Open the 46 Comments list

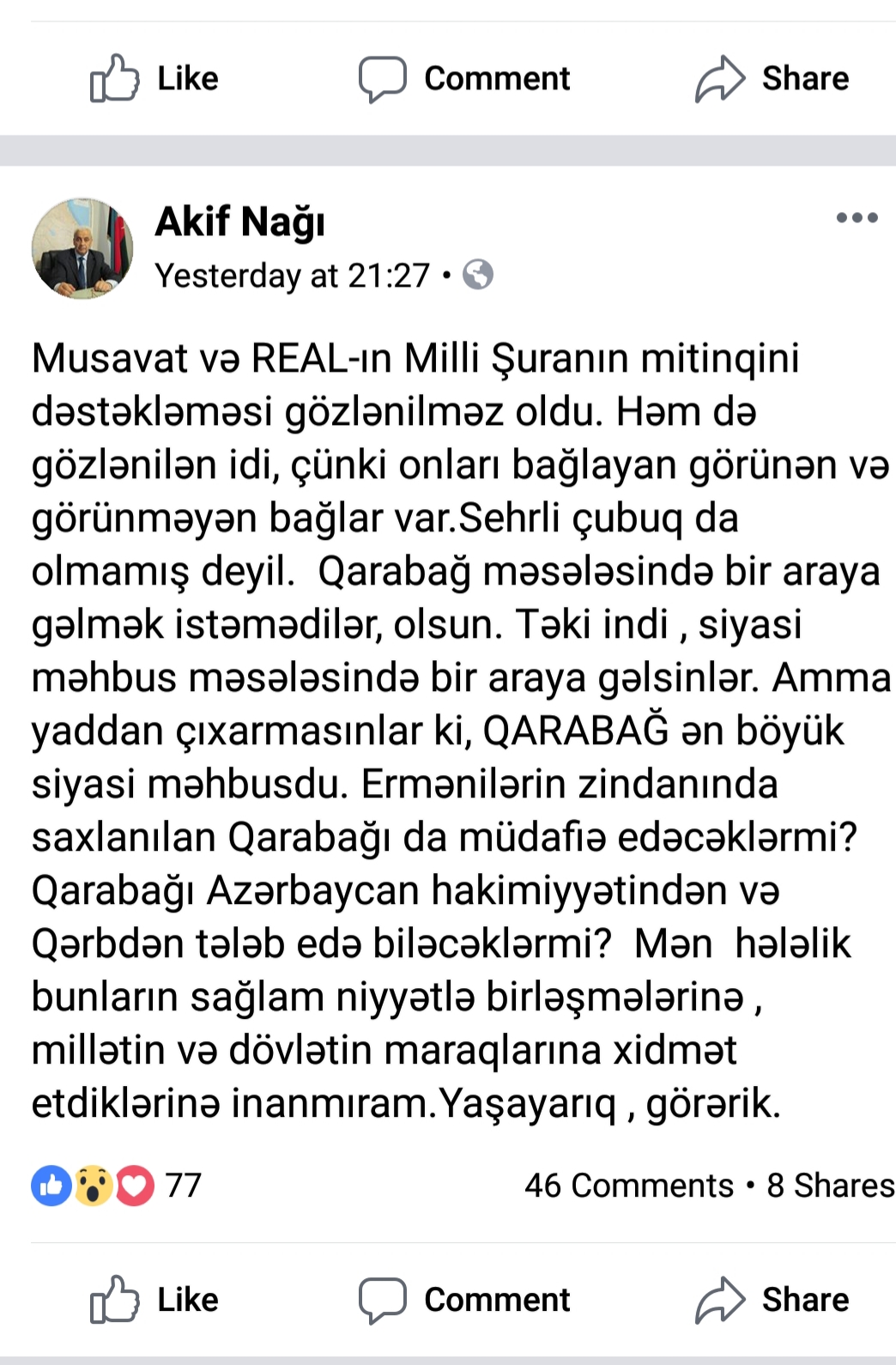[x=628, y=1186]
